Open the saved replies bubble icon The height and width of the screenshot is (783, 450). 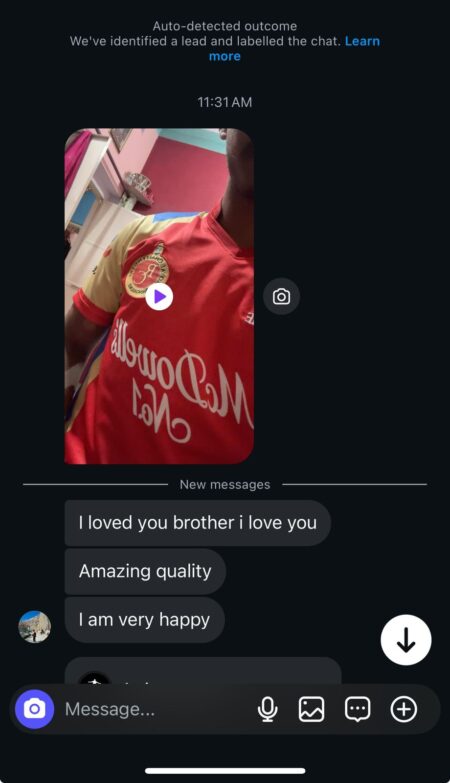358,709
